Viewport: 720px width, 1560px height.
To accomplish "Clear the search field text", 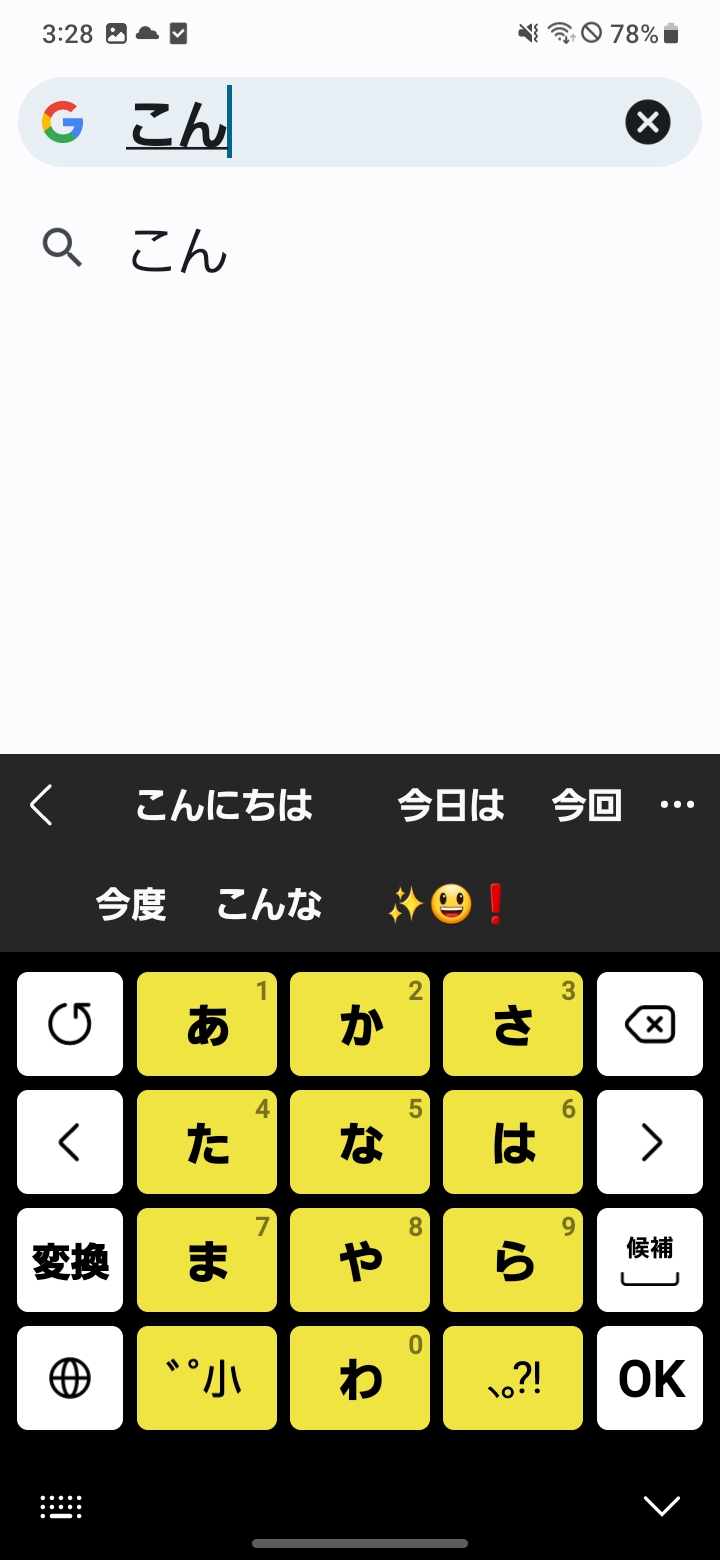I will point(647,122).
